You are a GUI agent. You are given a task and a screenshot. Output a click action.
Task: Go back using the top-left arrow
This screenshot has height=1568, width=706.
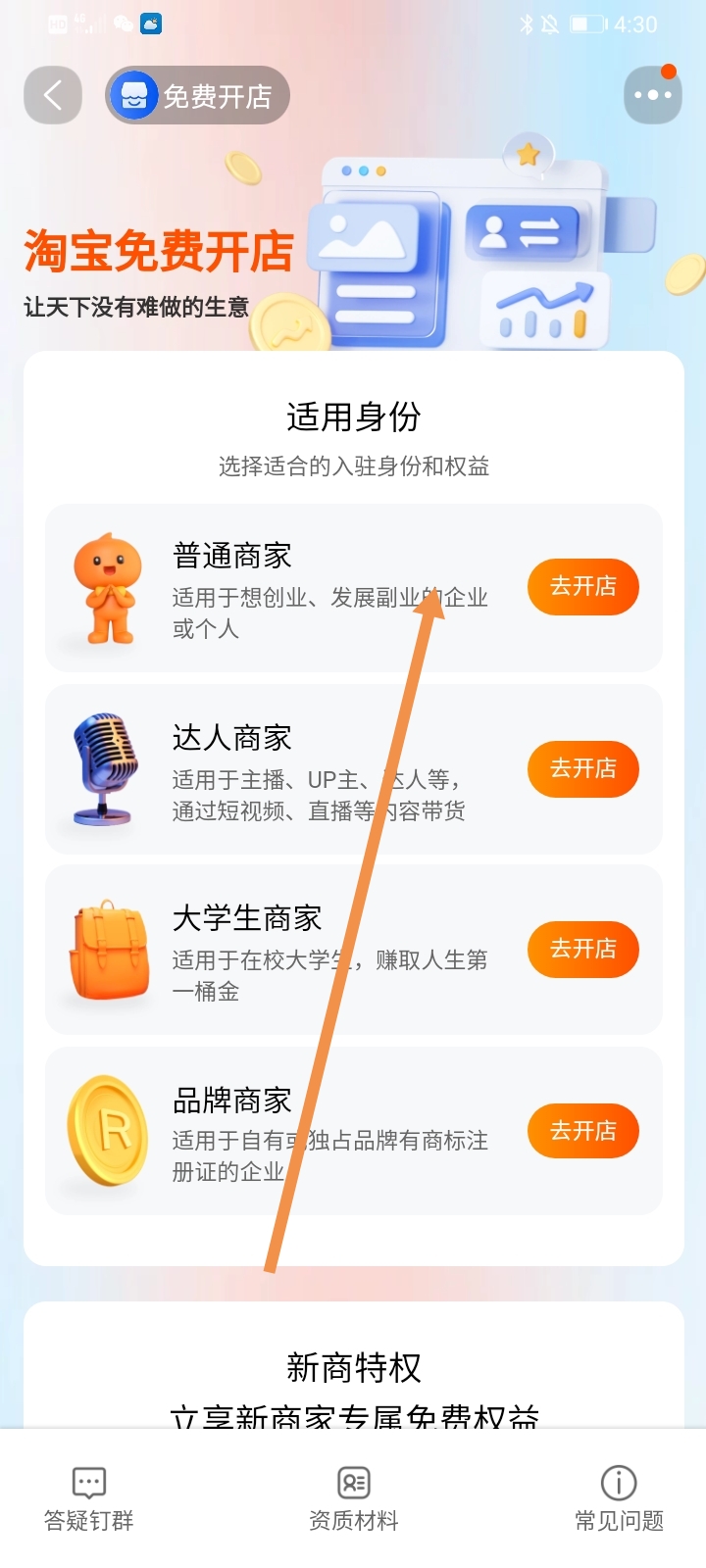pos(53,95)
